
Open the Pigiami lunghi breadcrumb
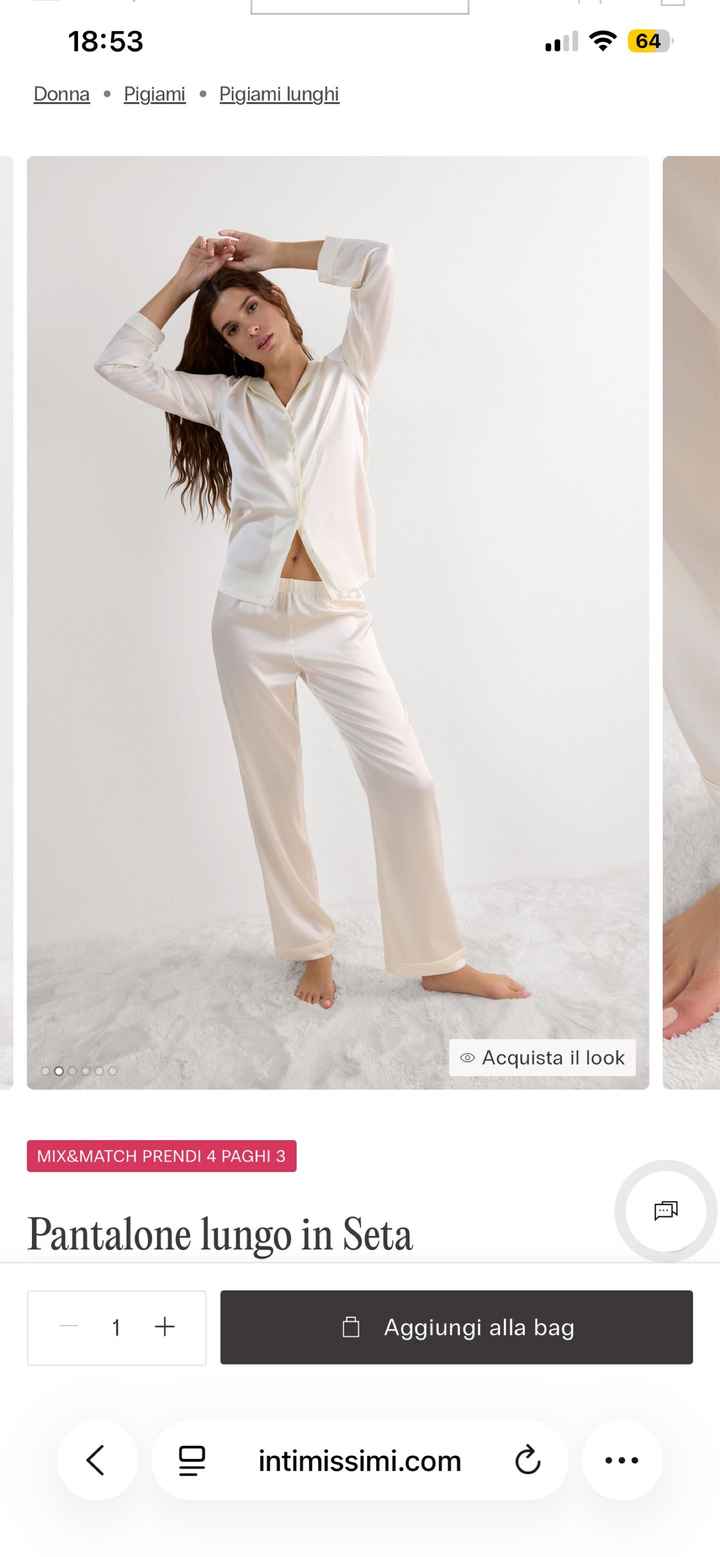point(279,94)
